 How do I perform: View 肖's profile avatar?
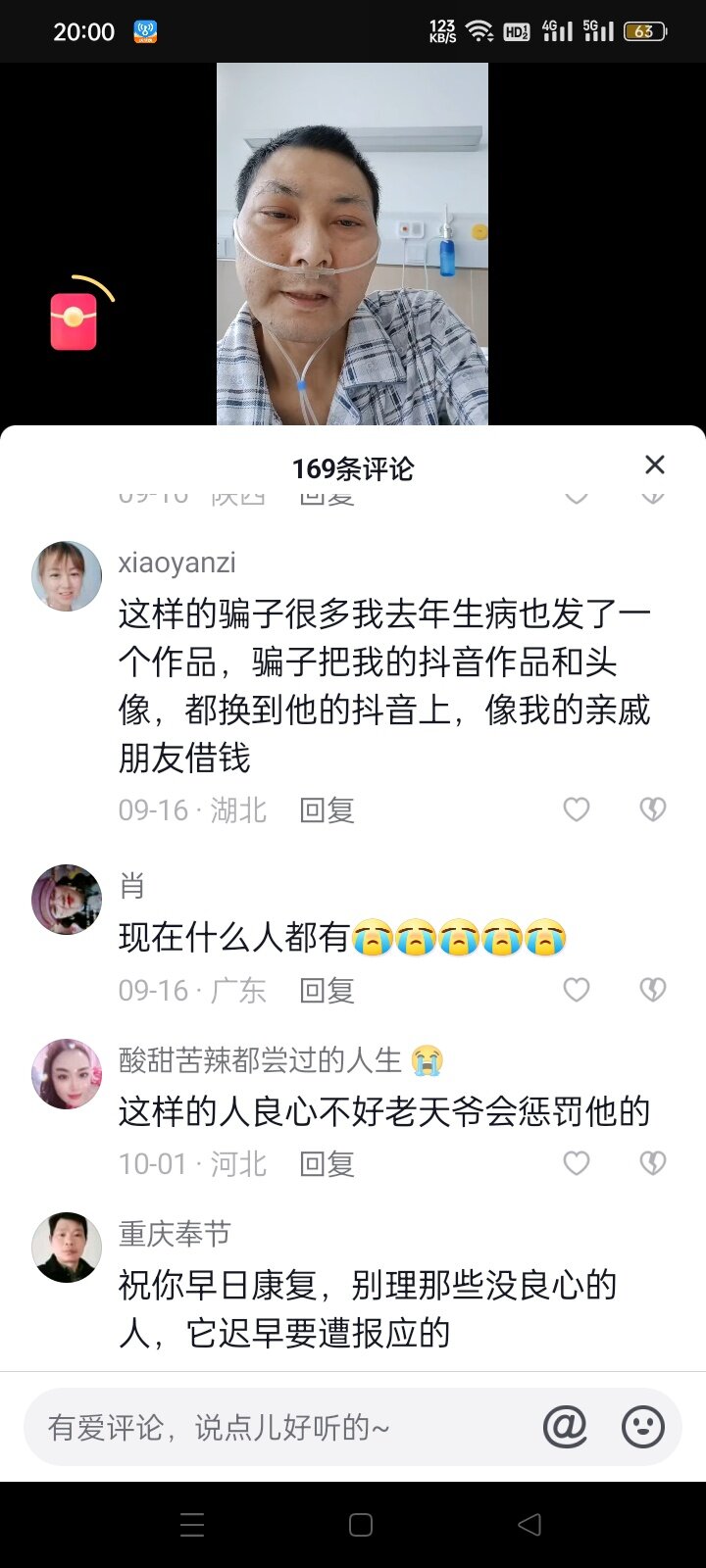67,900
